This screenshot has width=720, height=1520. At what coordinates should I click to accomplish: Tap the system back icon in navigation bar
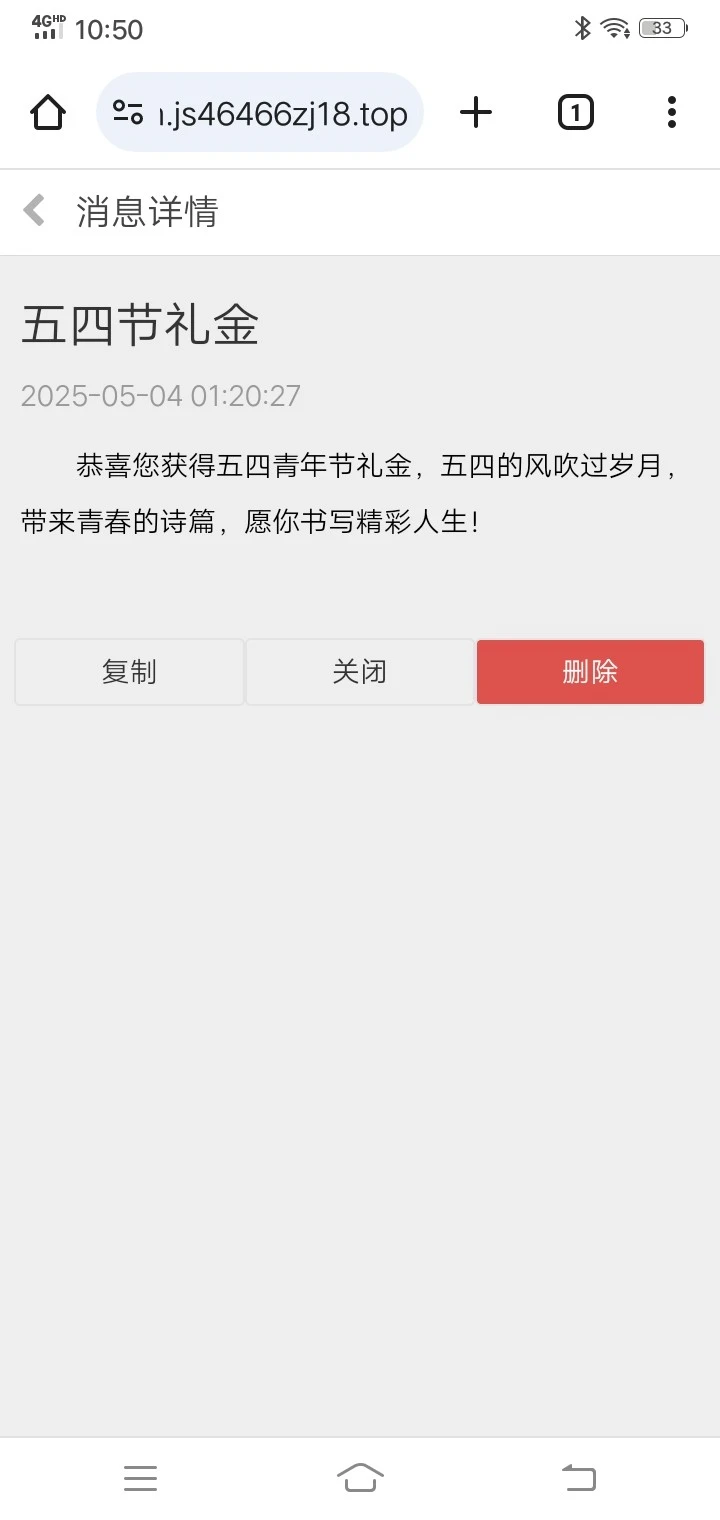[x=579, y=1477]
